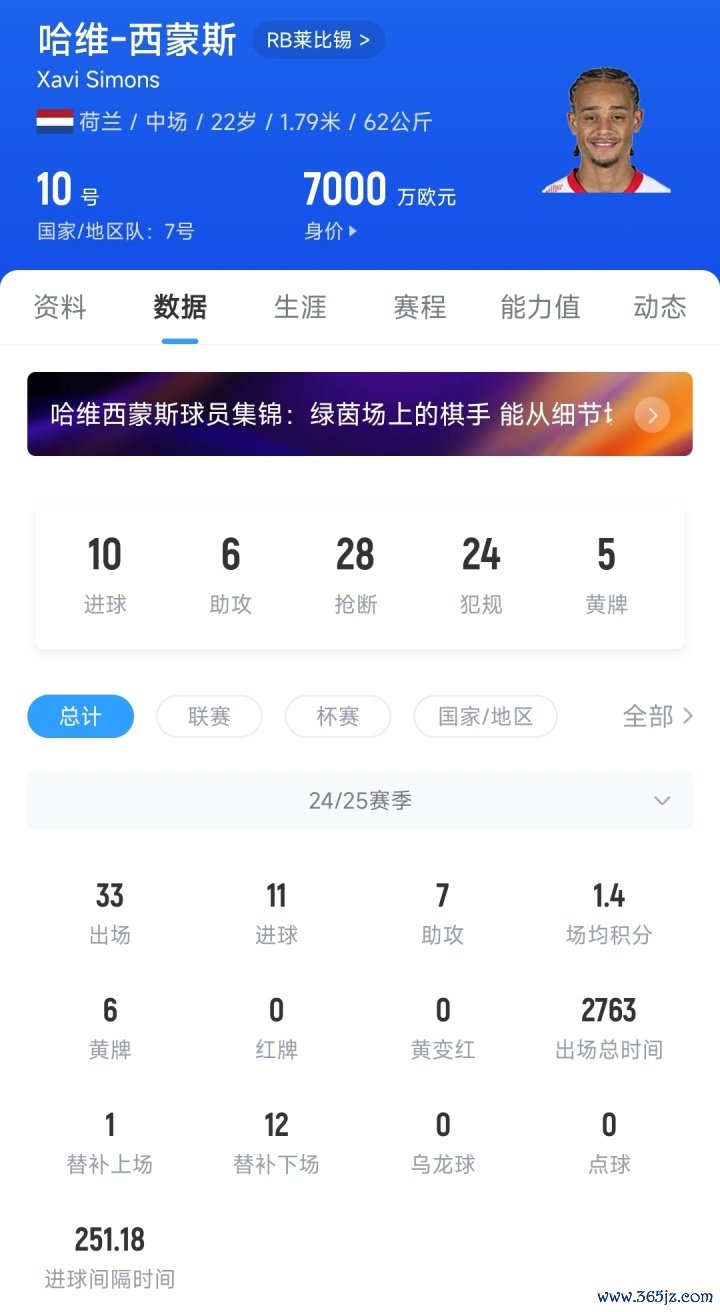Switch to the 资料 tab
The height and width of the screenshot is (1312, 720).
(x=60, y=307)
